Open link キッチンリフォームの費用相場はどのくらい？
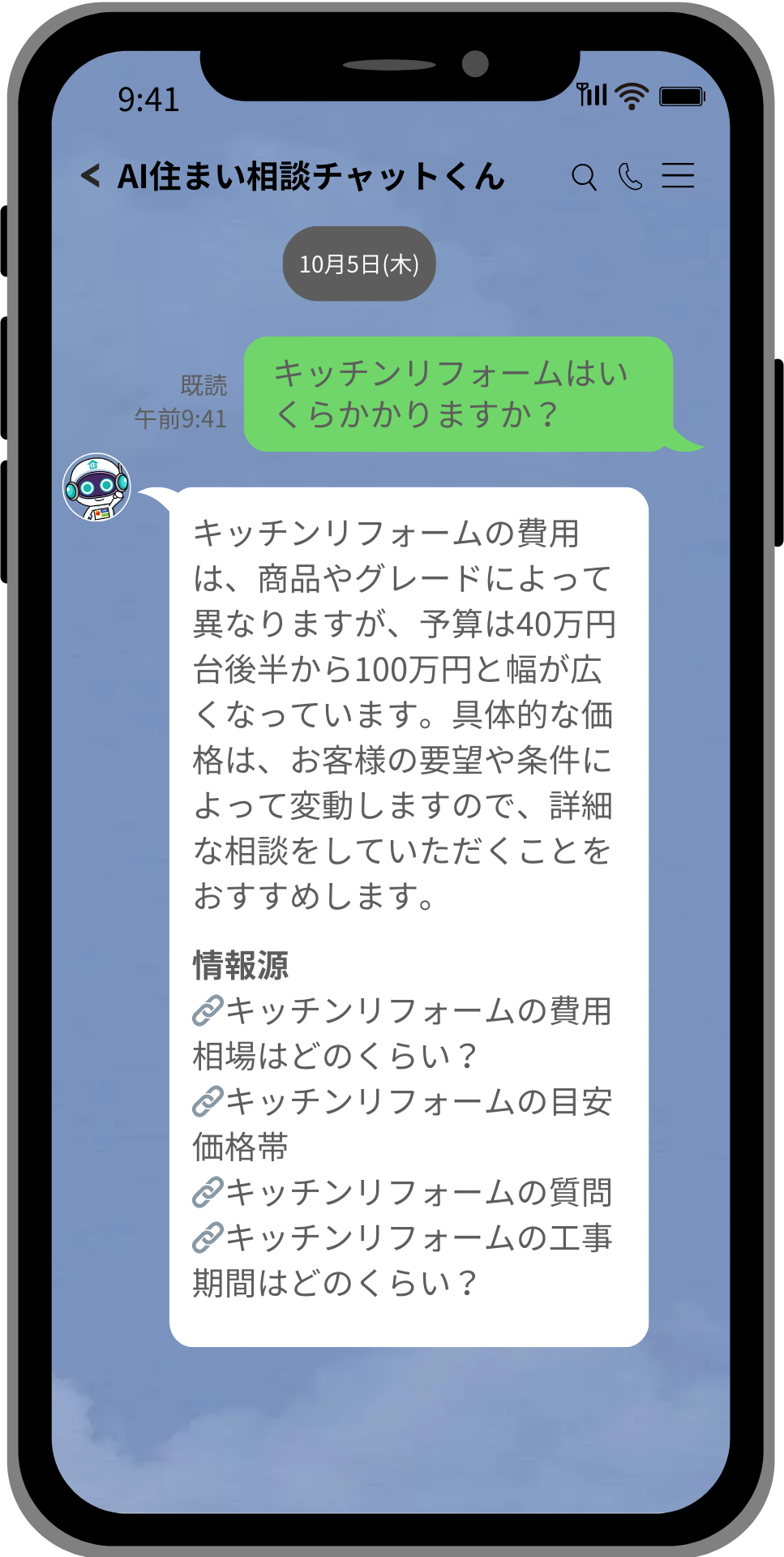 tap(402, 1033)
